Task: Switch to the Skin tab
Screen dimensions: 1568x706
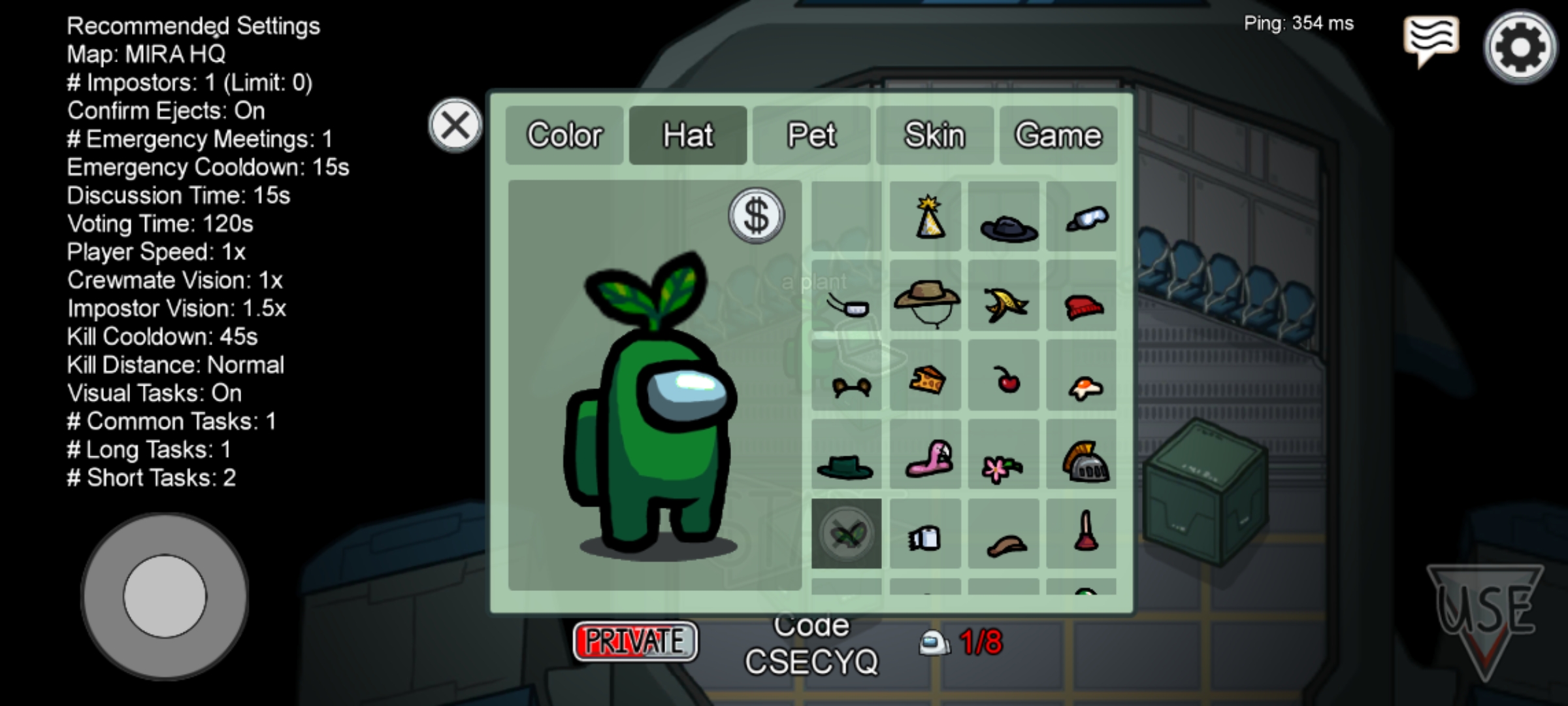Action: coord(934,135)
